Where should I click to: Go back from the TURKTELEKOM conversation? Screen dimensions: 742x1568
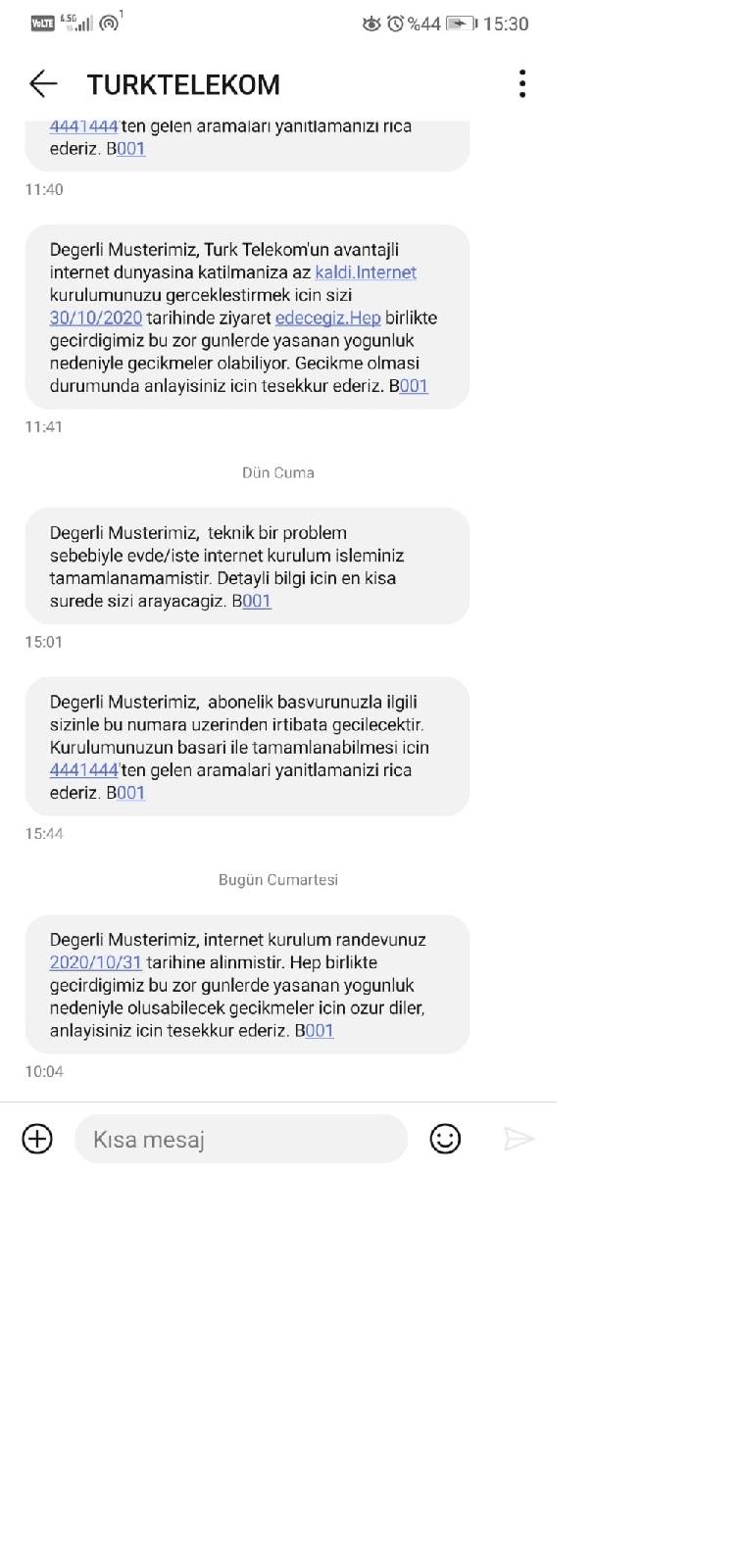tap(43, 84)
